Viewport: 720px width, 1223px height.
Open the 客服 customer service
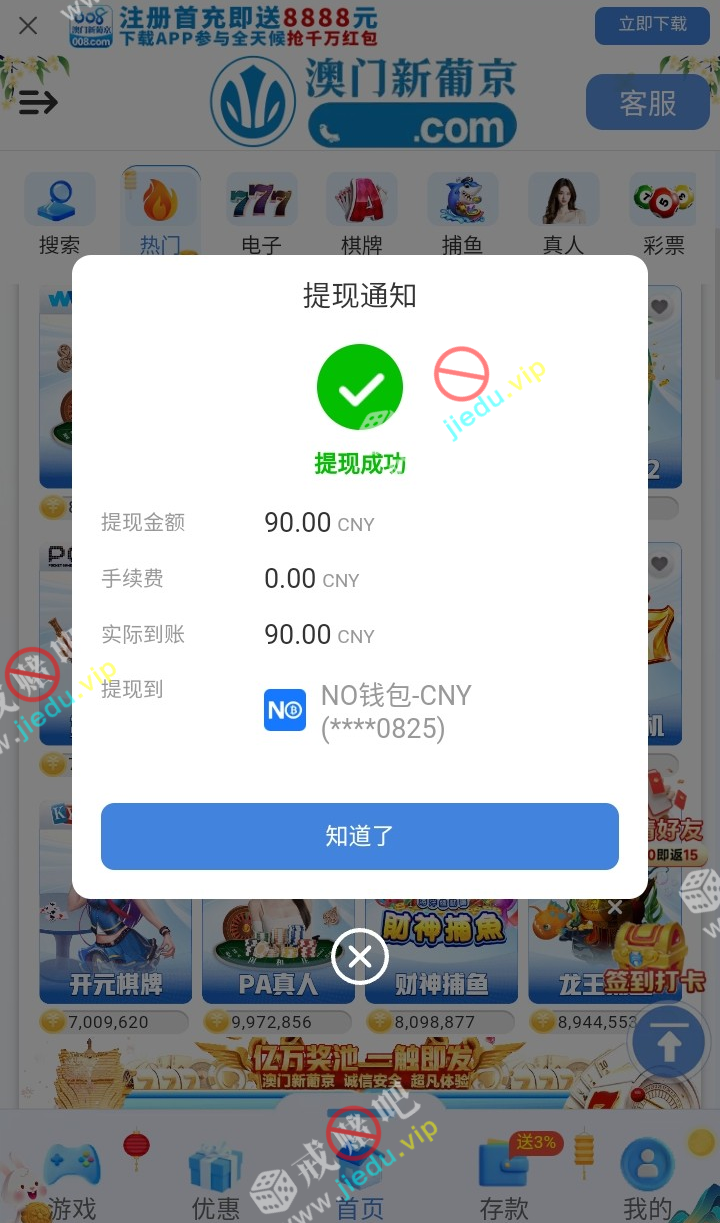pos(647,102)
